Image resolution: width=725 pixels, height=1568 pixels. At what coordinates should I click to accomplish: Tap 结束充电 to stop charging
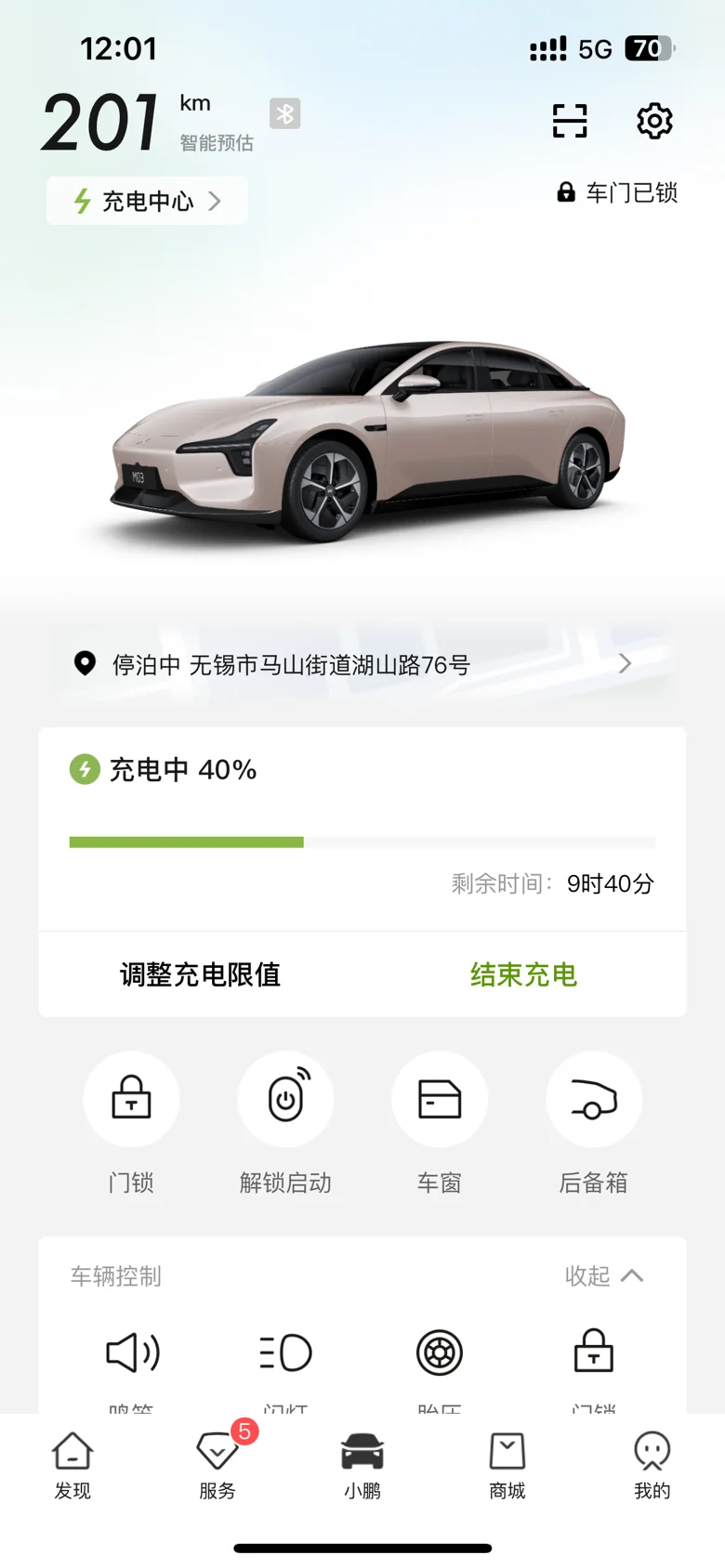pyautogui.click(x=523, y=974)
